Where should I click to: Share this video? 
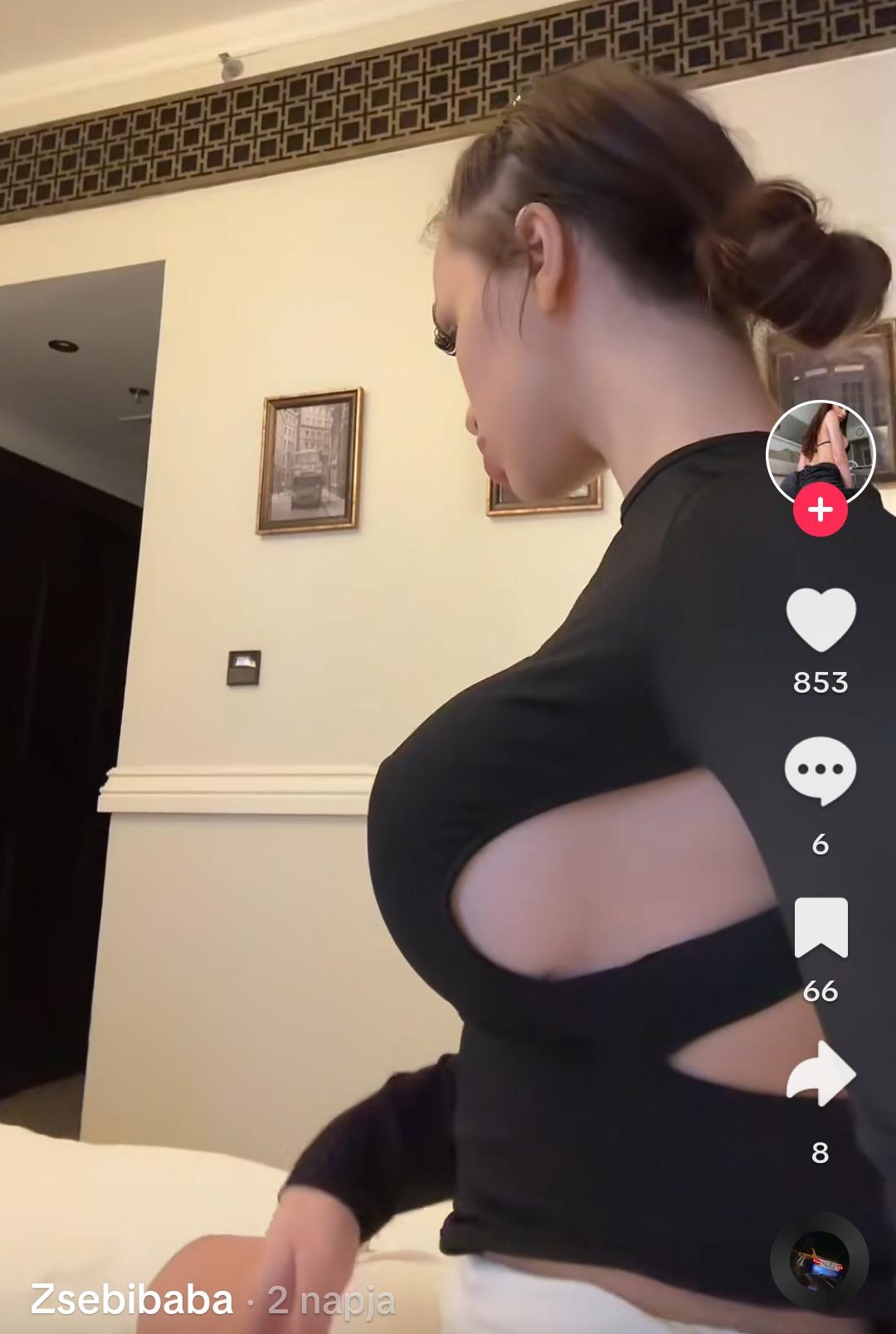[821, 1074]
